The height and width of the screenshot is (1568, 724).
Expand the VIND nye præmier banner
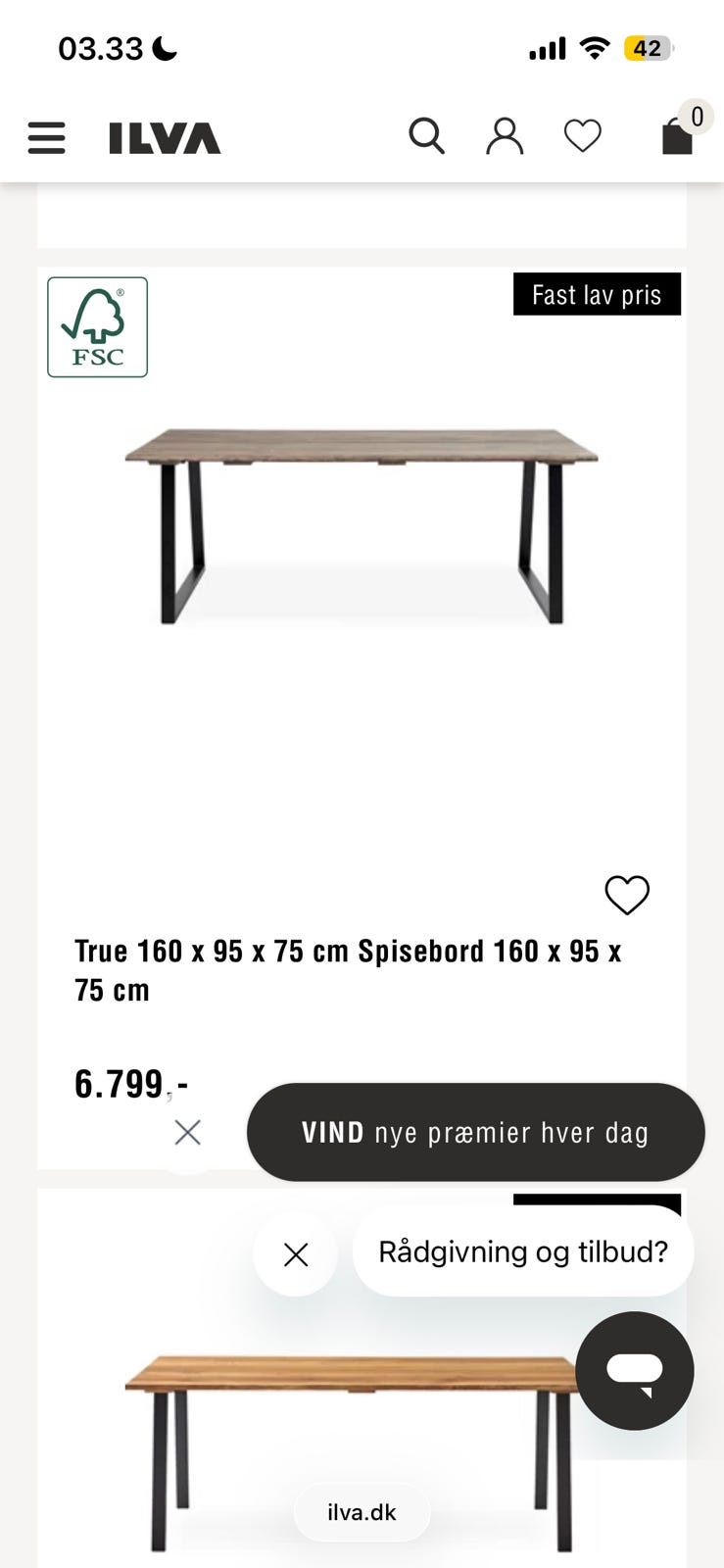pos(474,1132)
